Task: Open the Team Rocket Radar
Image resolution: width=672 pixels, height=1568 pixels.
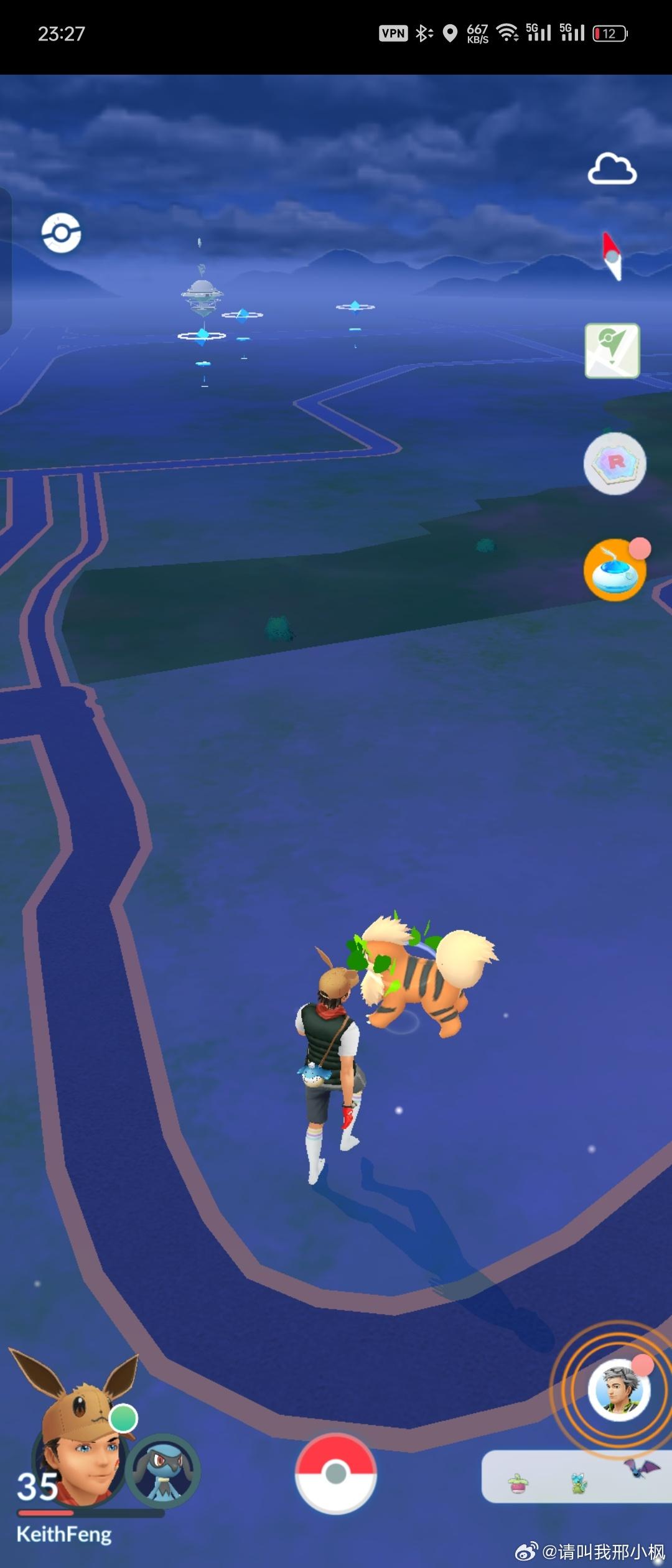Action: (x=615, y=464)
